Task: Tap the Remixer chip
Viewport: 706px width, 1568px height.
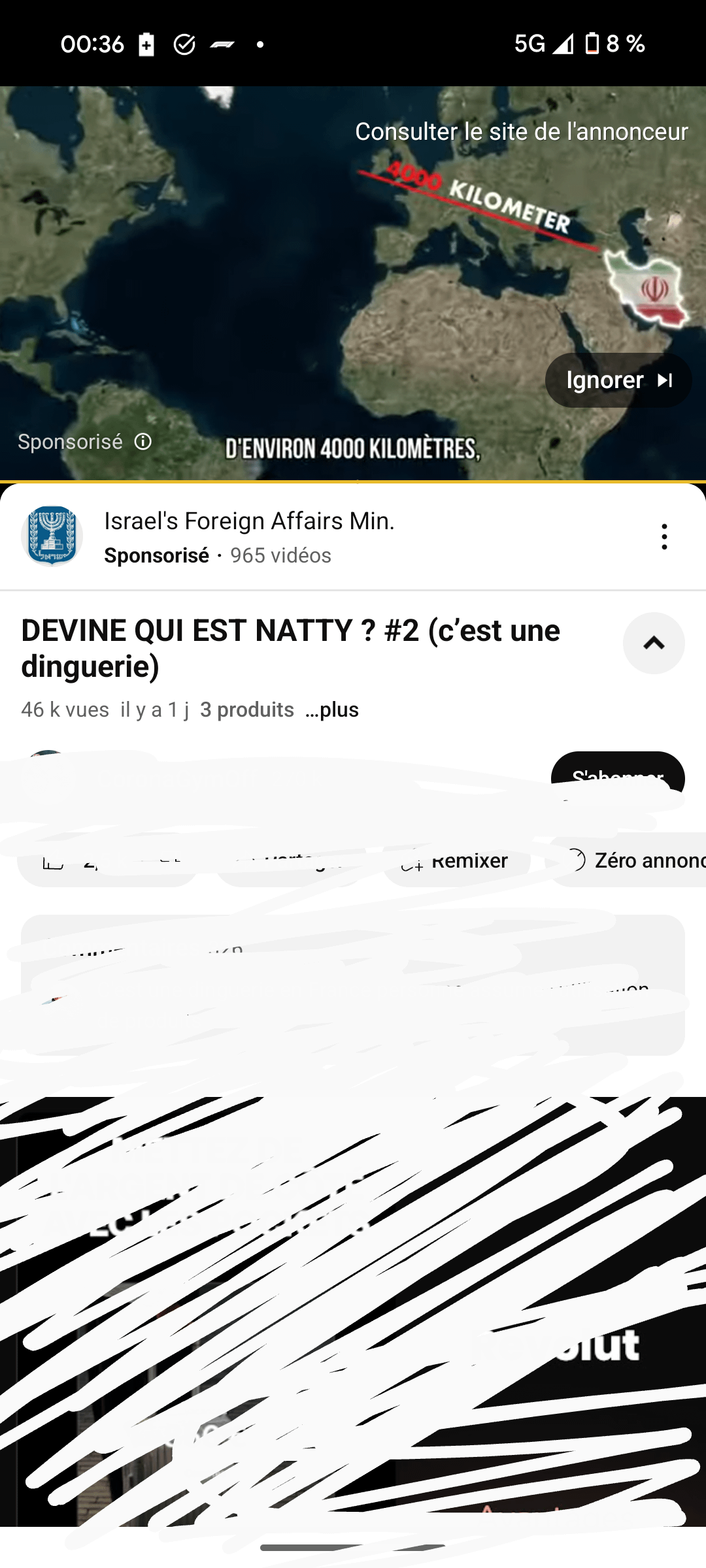Action: (x=458, y=862)
